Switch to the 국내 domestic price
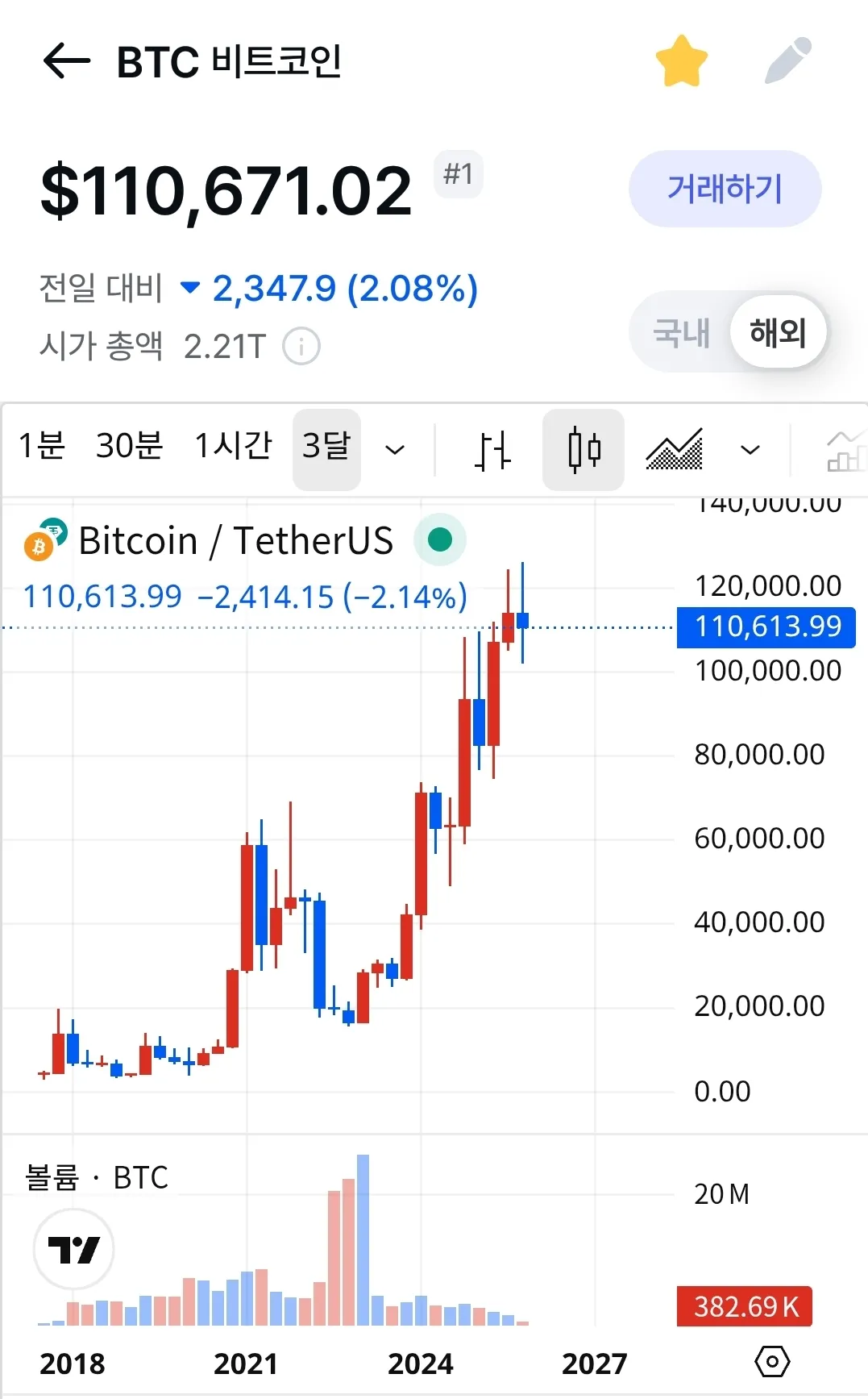Viewport: 868px width, 1399px height. click(x=682, y=332)
